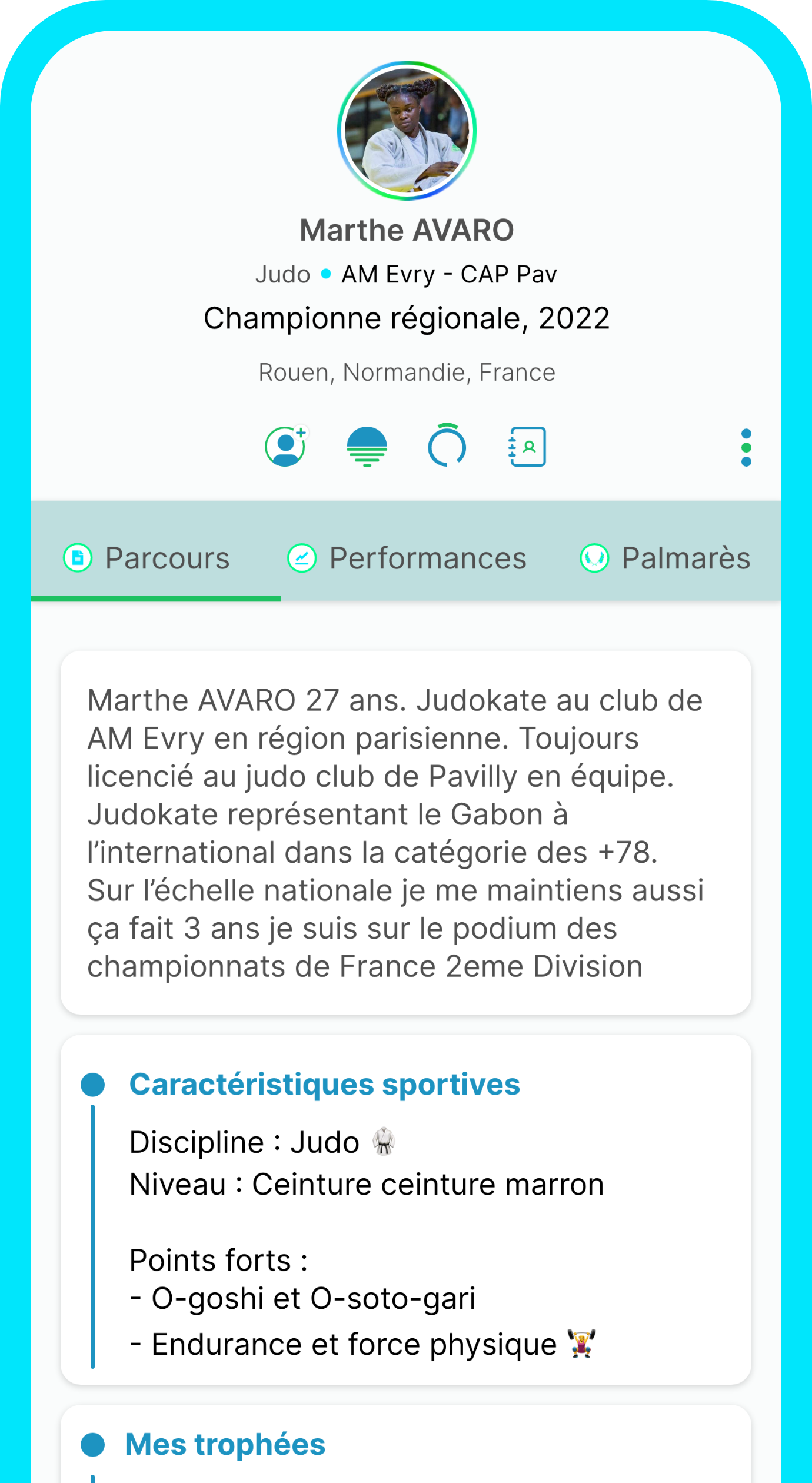
Task: Switch to the Performances tab
Action: coord(407,558)
